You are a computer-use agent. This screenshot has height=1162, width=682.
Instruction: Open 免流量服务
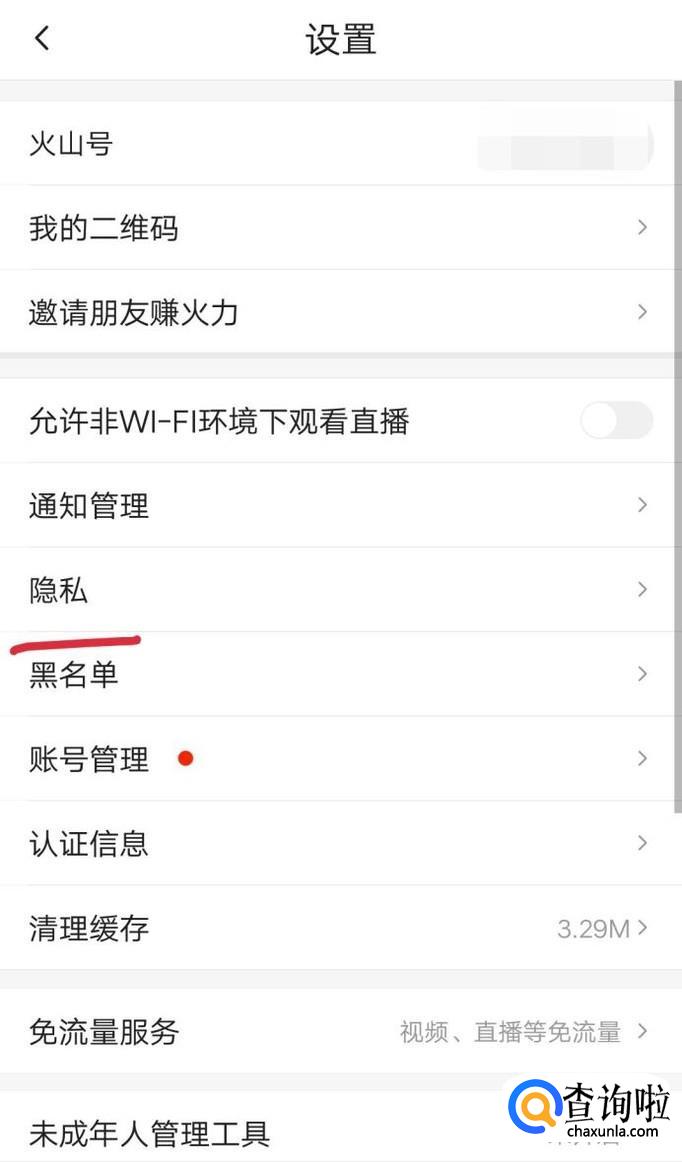coord(340,1031)
